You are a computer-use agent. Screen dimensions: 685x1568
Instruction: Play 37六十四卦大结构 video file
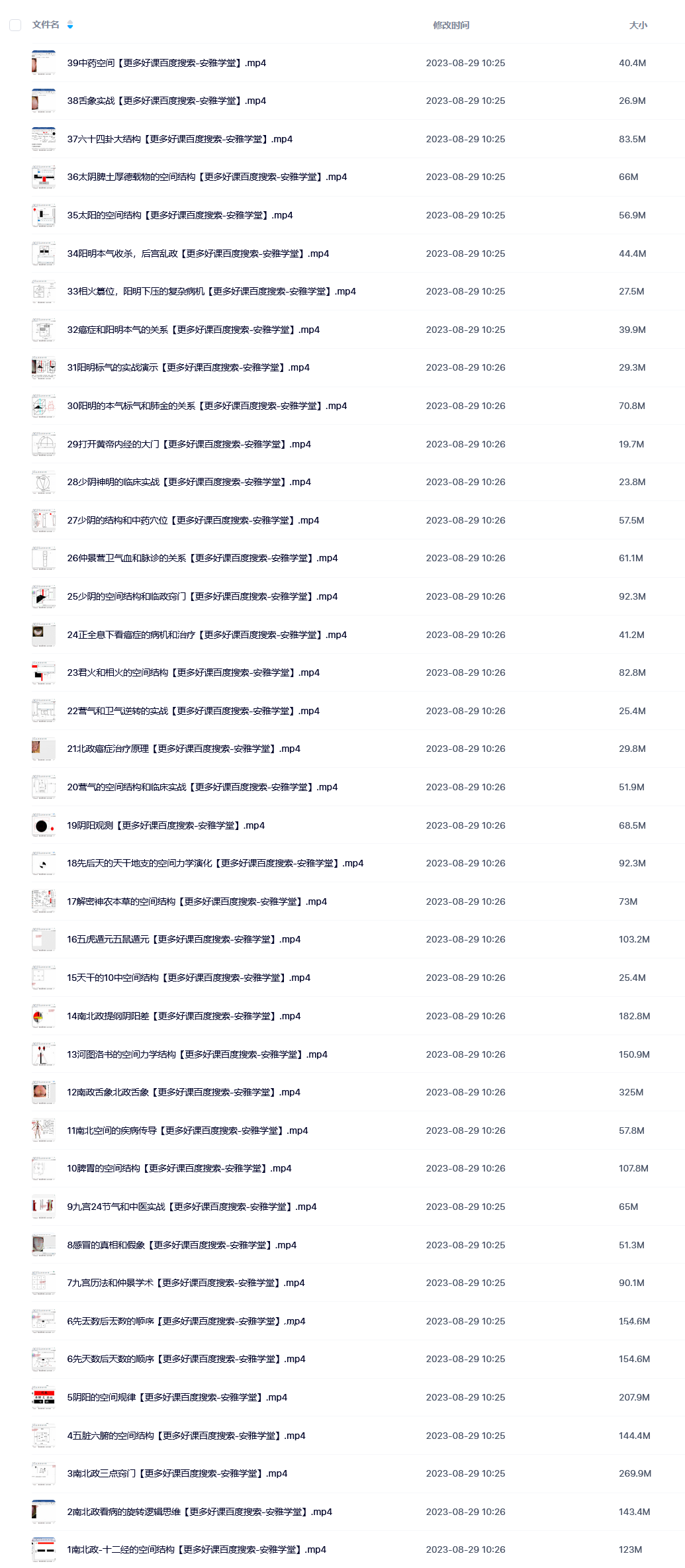click(x=179, y=139)
